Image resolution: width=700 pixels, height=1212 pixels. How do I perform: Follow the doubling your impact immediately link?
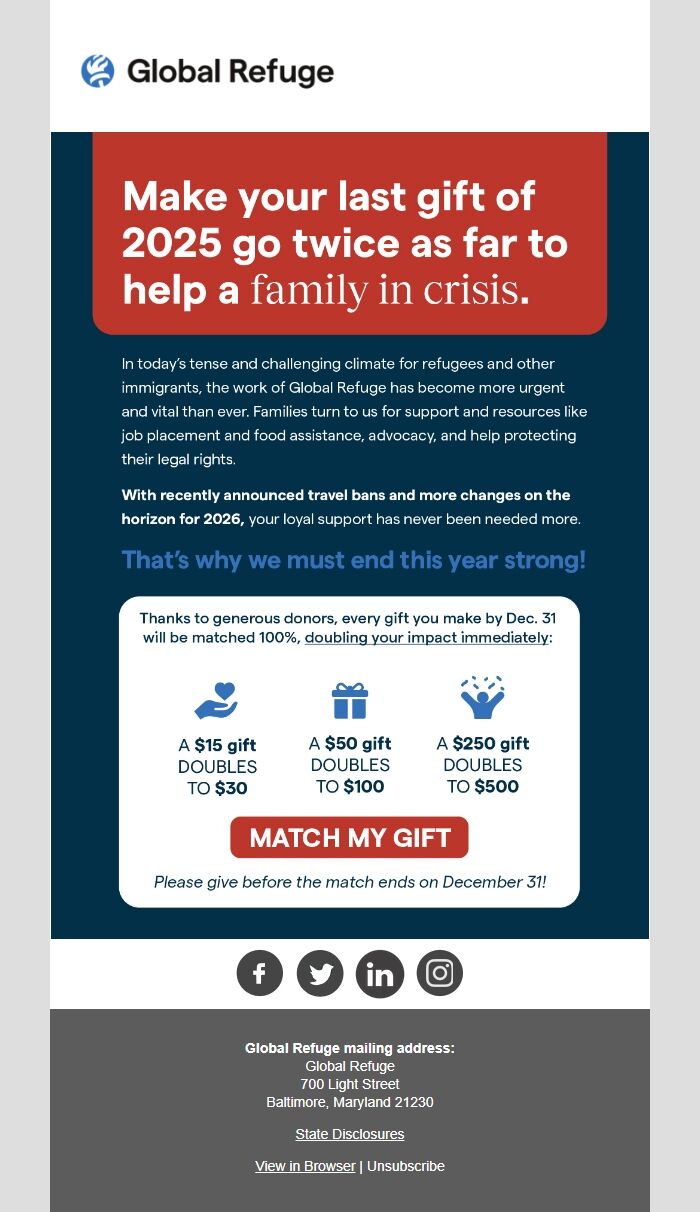[x=427, y=638]
